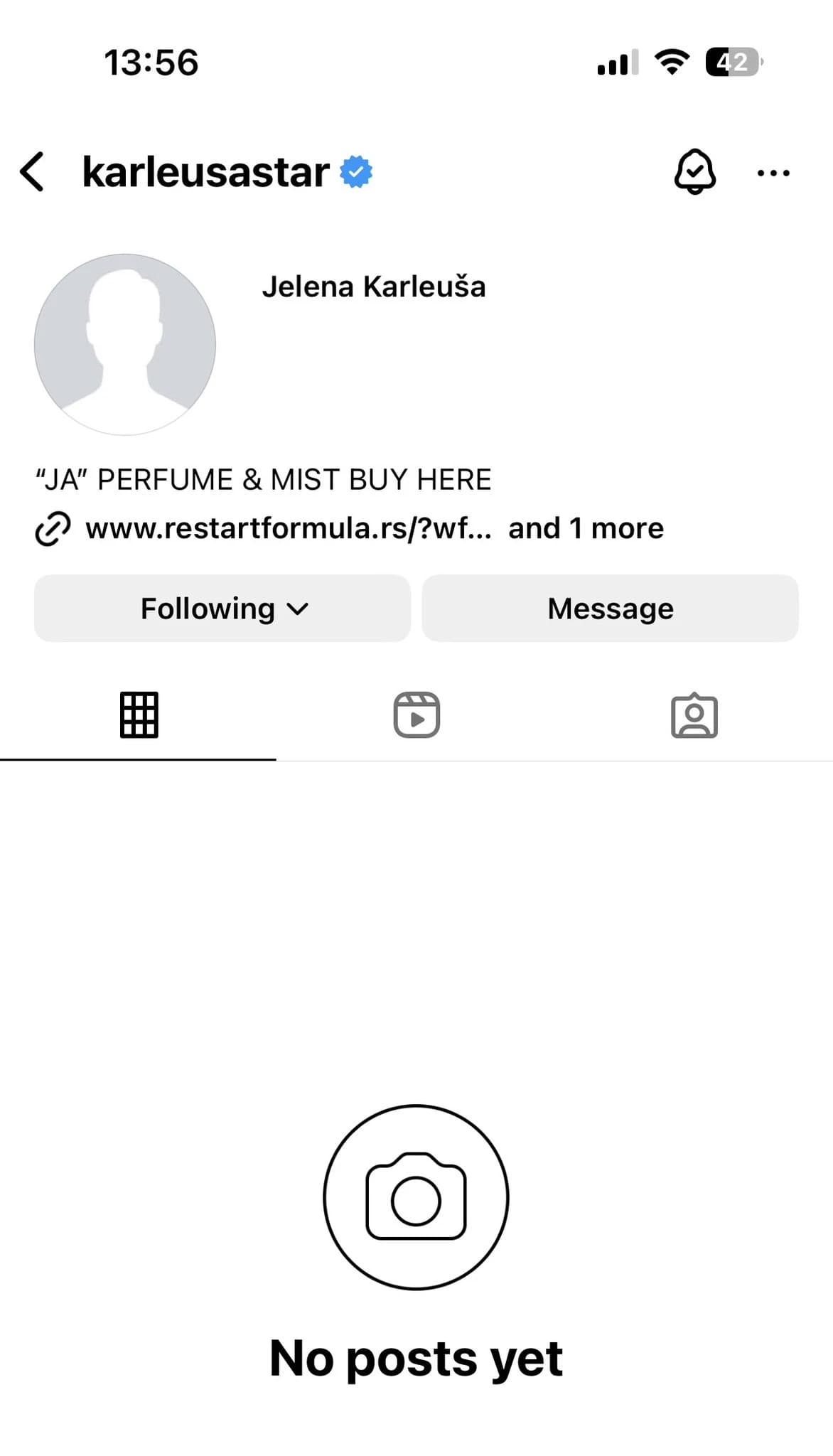The width and height of the screenshot is (833, 1456).
Task: Switch to the Reels tab
Action: (416, 715)
